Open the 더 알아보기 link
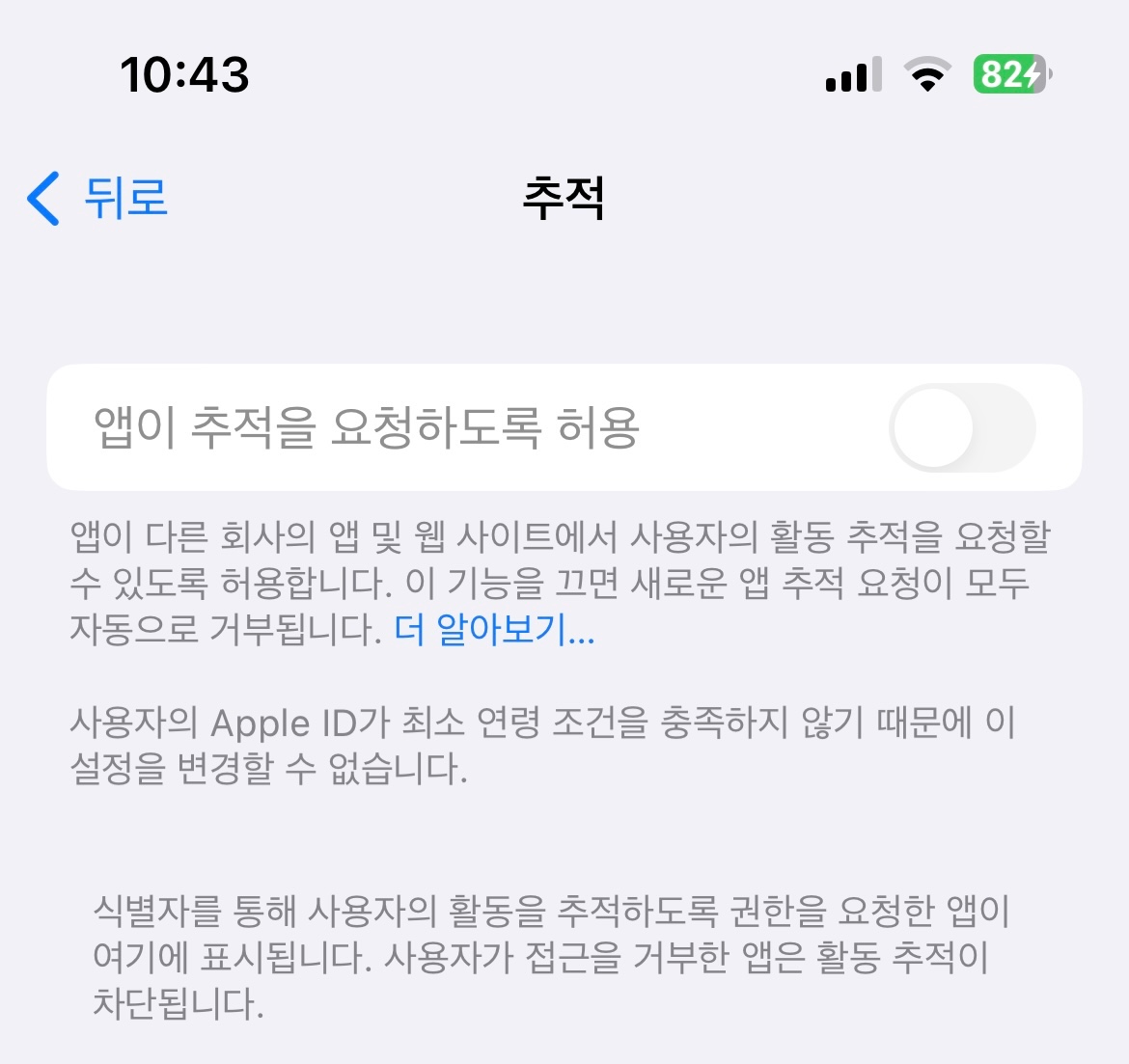This screenshot has height=1064, width=1129. pyautogui.click(x=494, y=629)
